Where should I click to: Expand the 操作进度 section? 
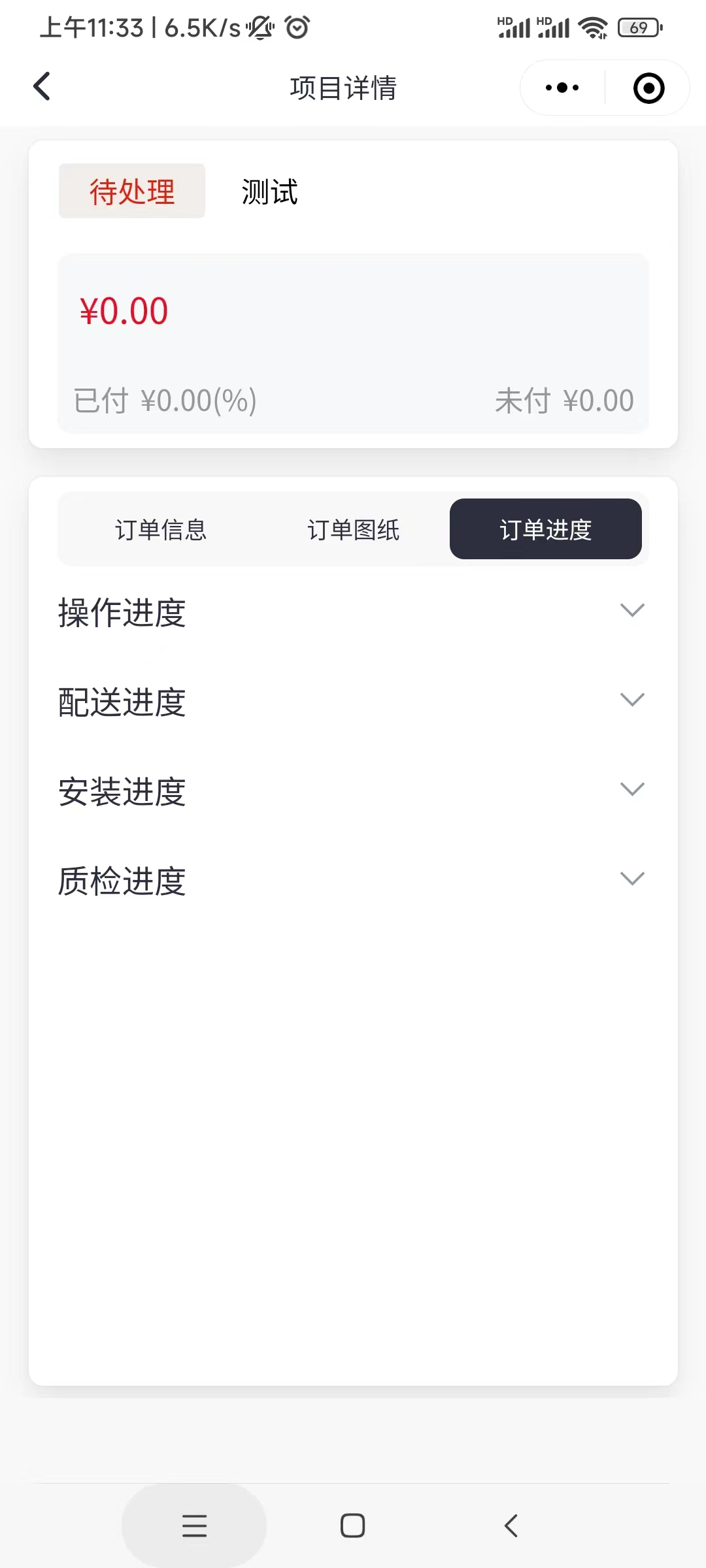point(353,612)
